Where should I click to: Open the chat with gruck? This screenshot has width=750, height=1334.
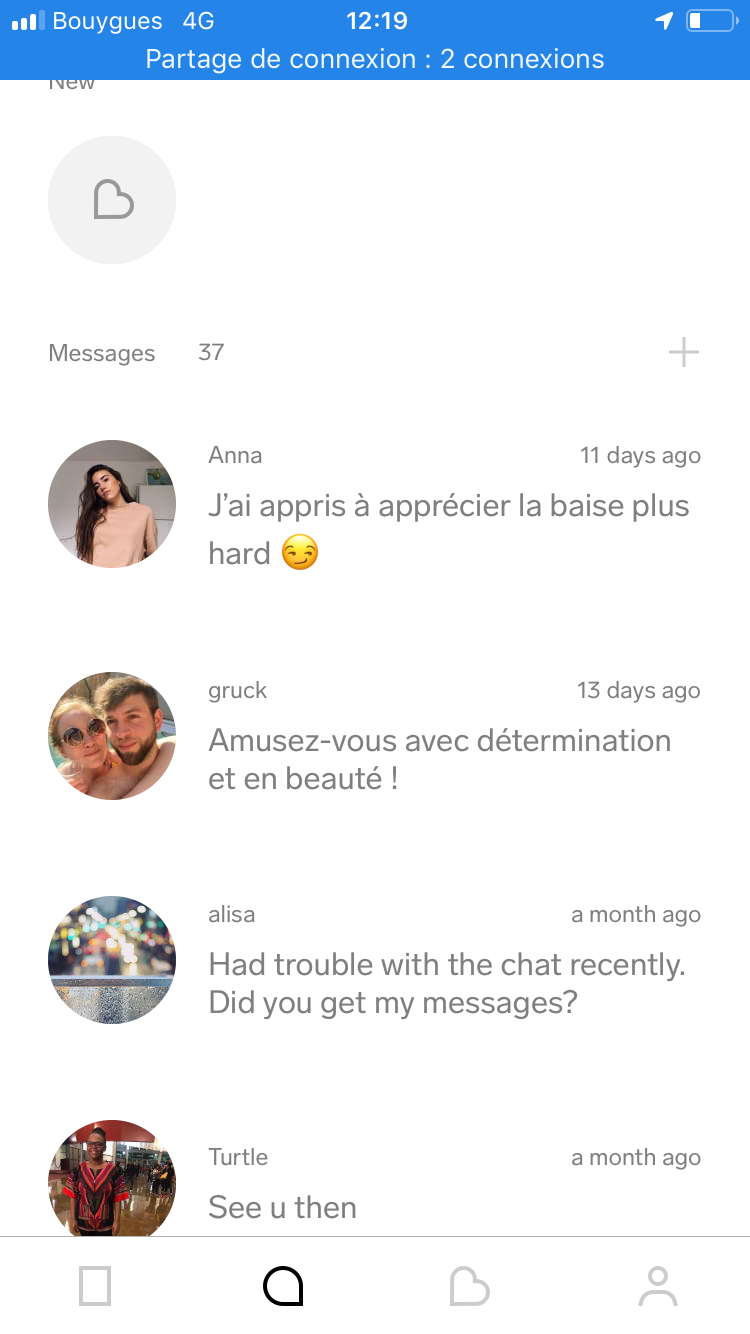(x=375, y=736)
